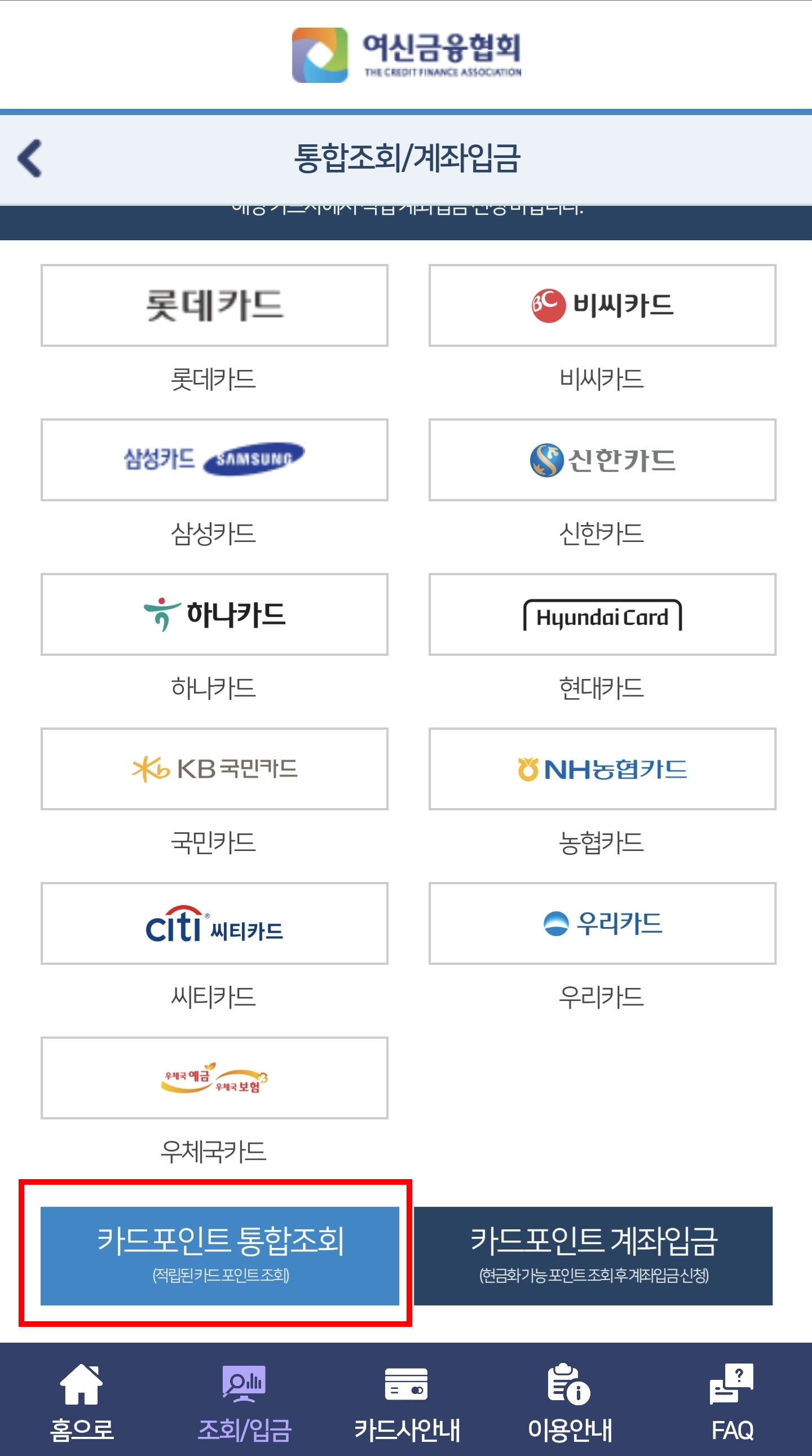Select the KB 국민카드 logo
The height and width of the screenshot is (1456, 812).
[x=214, y=769]
